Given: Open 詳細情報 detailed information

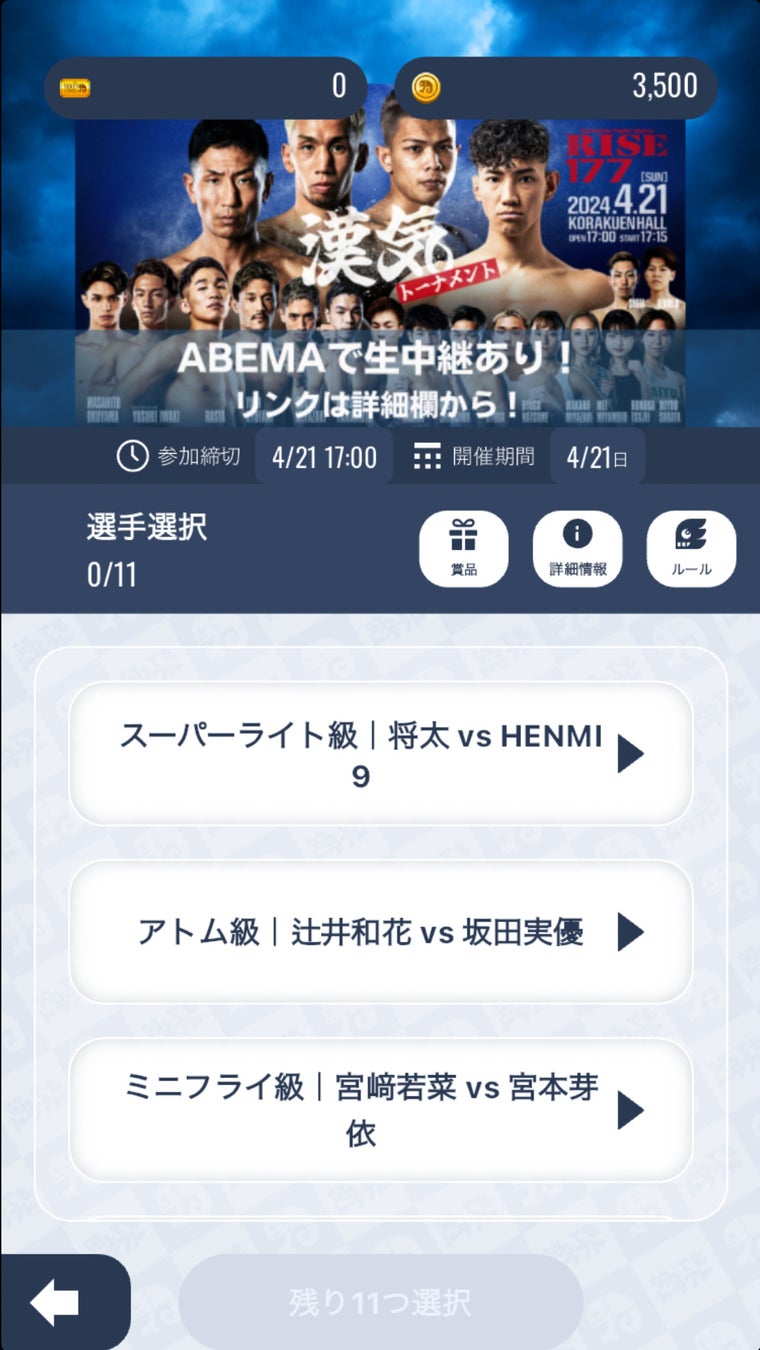Looking at the screenshot, I should (577, 548).
